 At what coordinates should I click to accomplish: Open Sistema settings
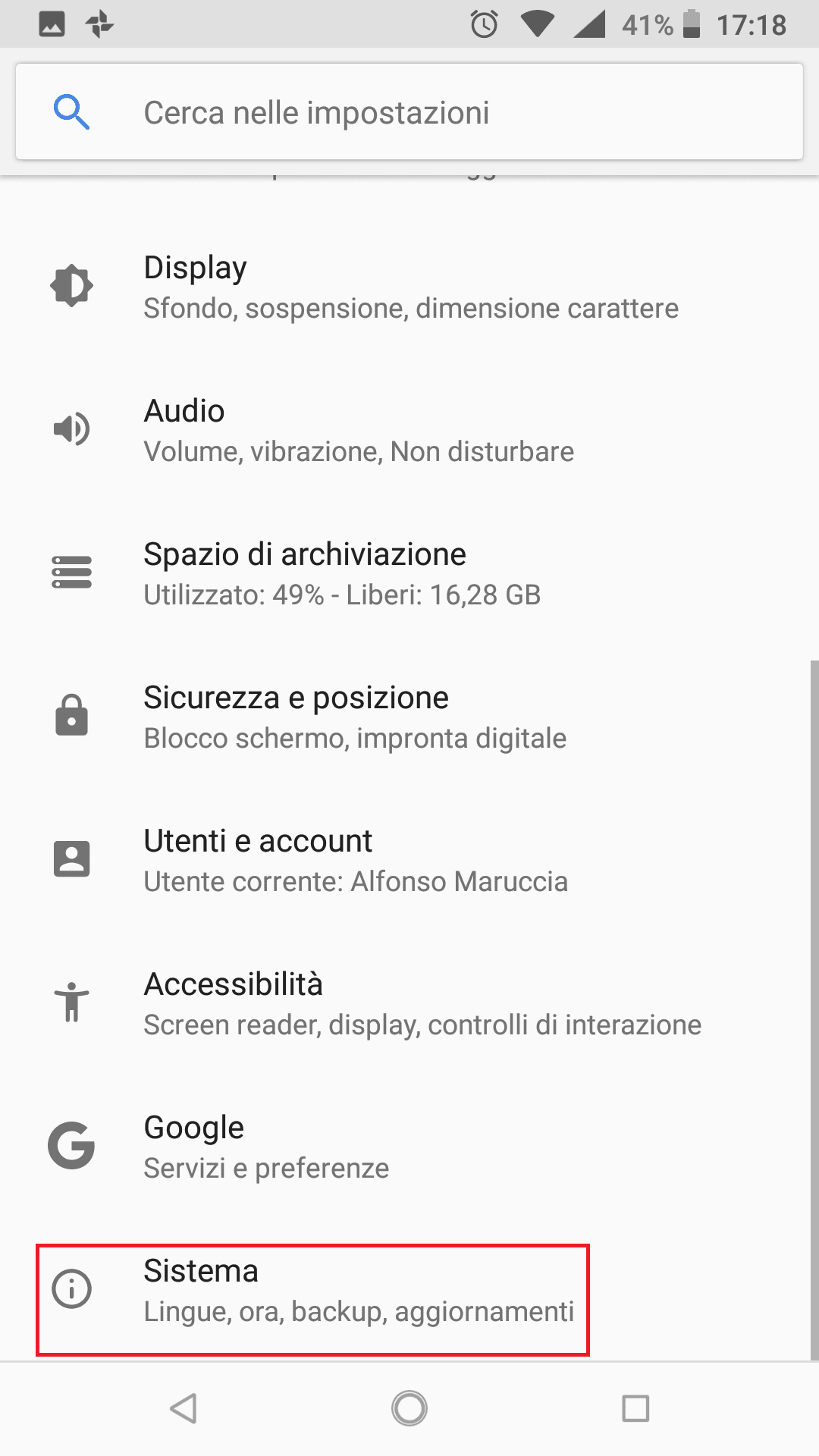(x=312, y=1291)
